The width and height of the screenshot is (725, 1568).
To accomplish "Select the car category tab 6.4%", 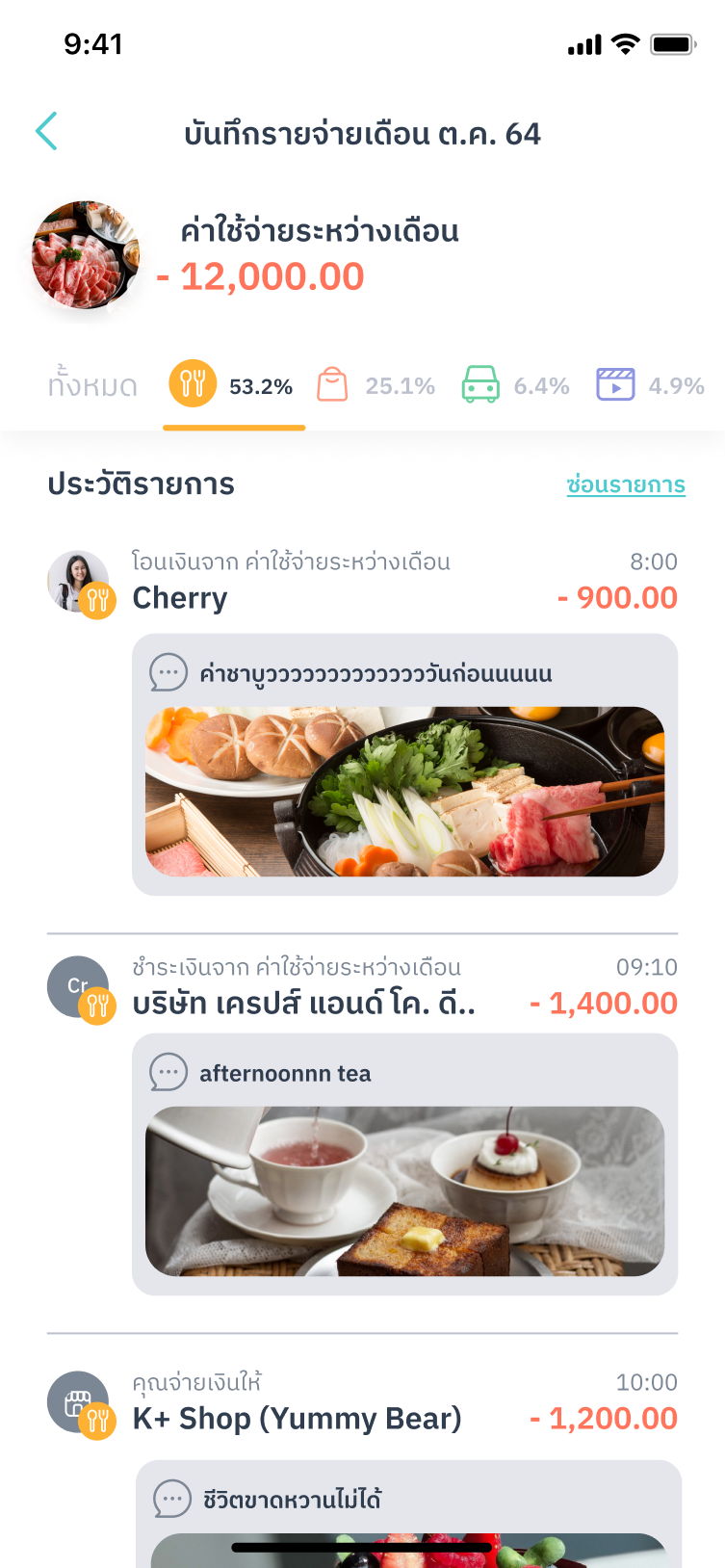I will [x=516, y=385].
